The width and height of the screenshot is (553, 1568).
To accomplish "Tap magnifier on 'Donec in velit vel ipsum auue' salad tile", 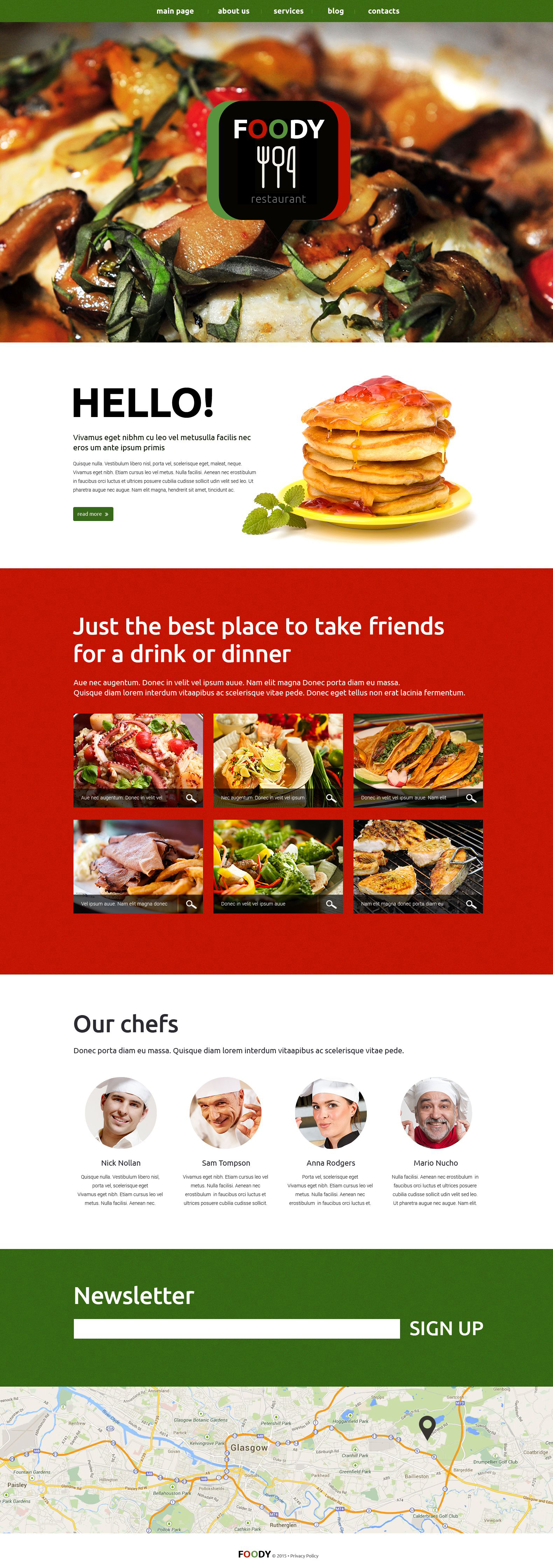I will pos(331,904).
